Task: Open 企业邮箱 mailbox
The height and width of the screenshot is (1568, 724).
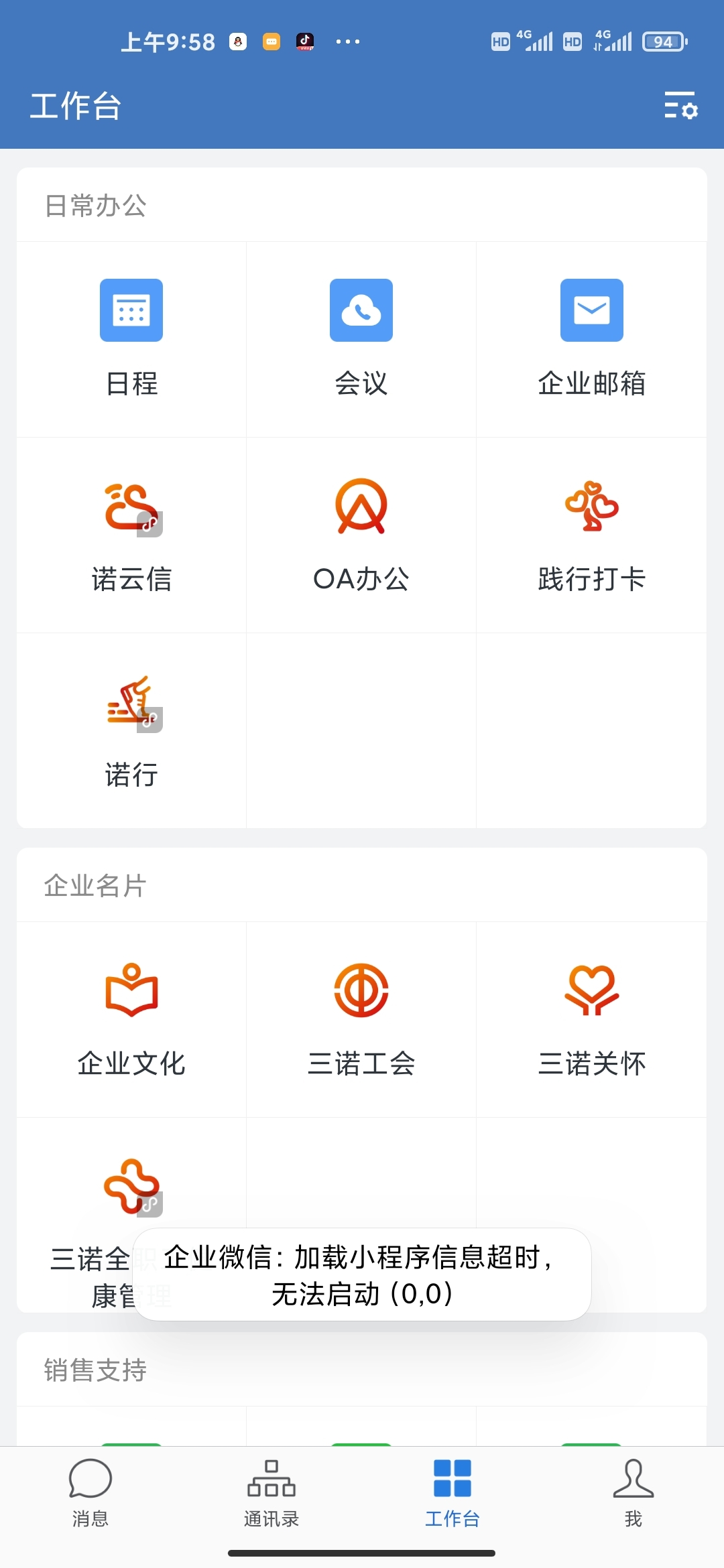Action: (591, 339)
